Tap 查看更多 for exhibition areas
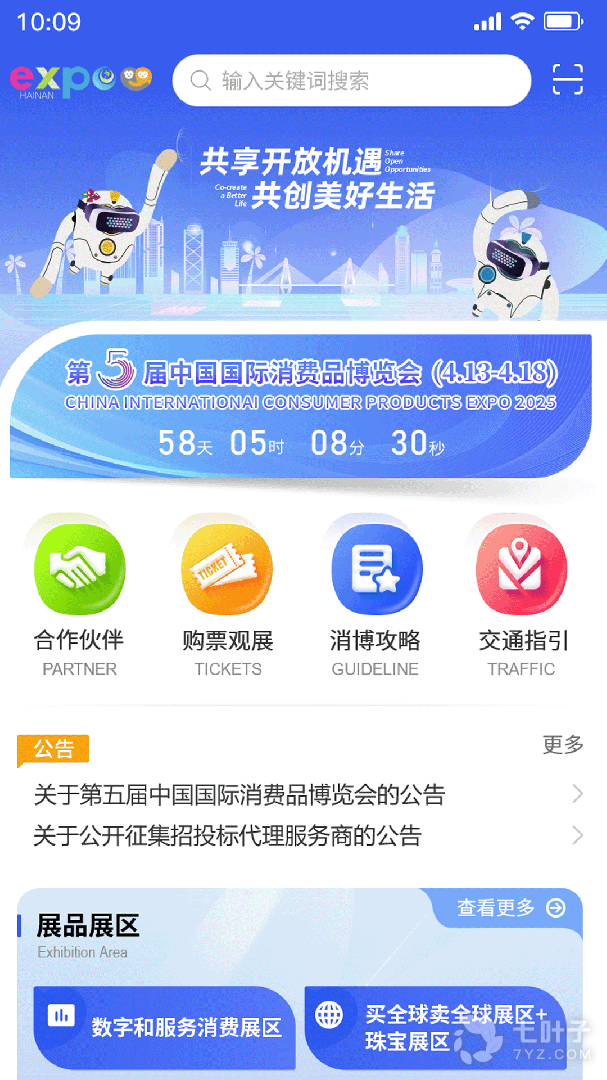This screenshot has height=1080, width=607. click(511, 907)
